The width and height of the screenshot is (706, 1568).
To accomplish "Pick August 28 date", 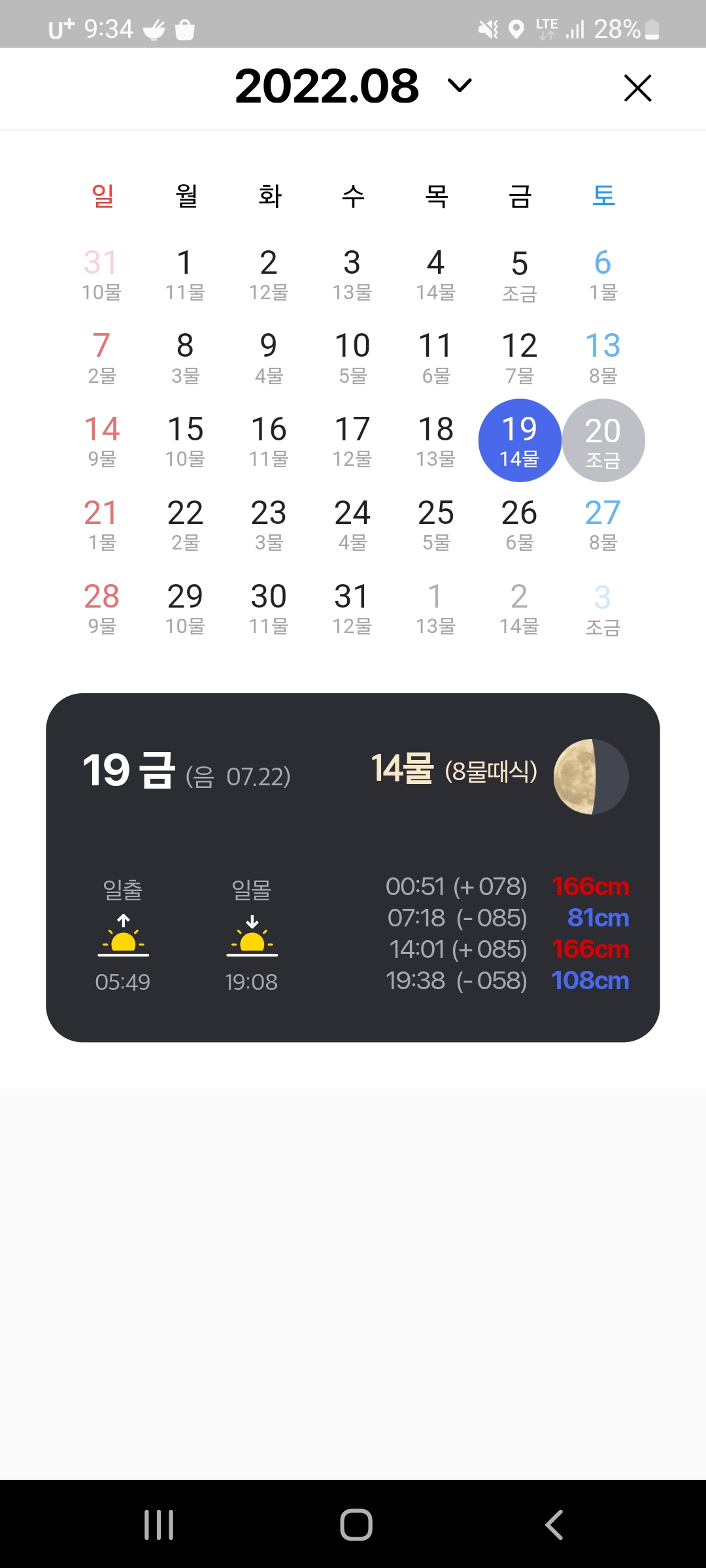I will tap(102, 608).
